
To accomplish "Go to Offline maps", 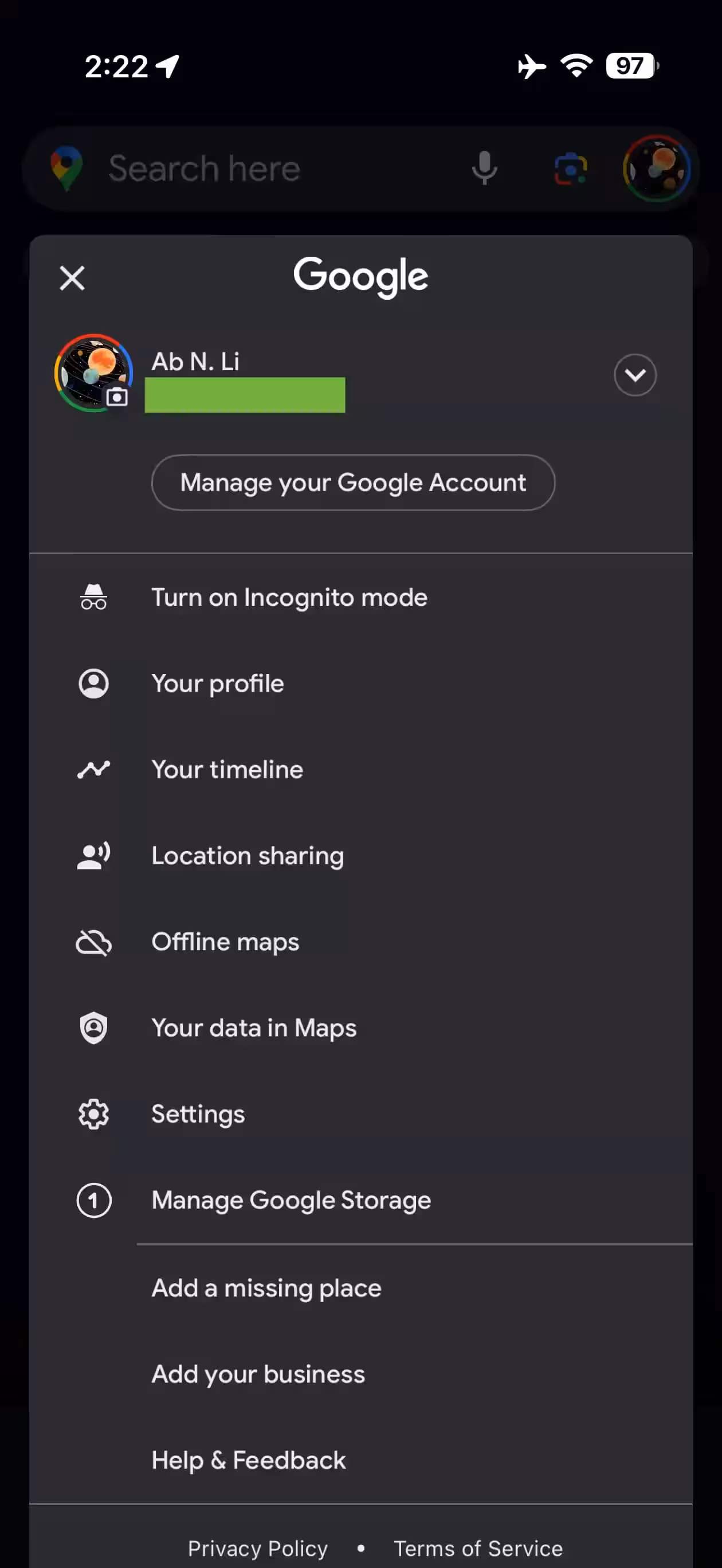I will tap(225, 942).
